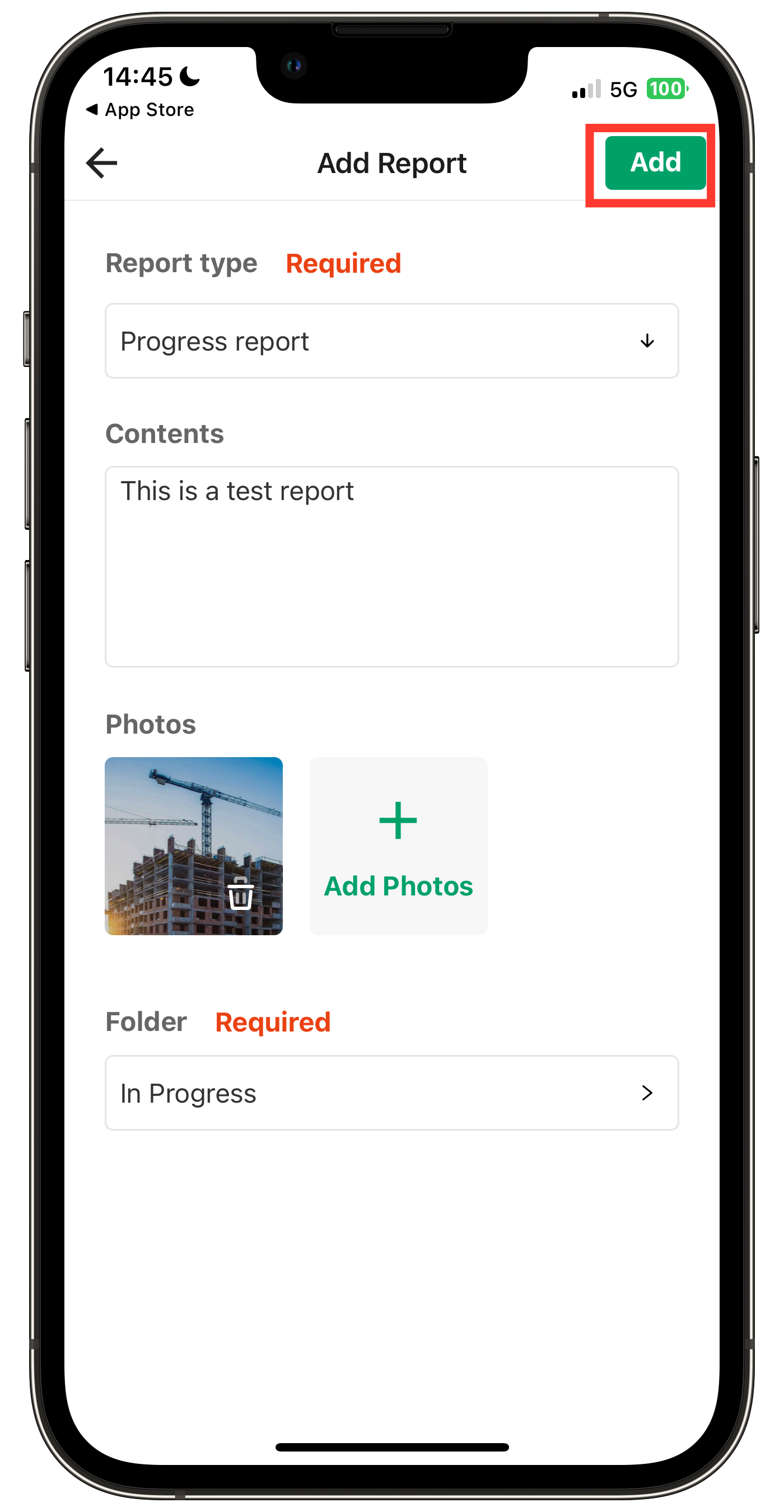784x1512 pixels.
Task: Open the In Progress folder selector
Action: (391, 1093)
